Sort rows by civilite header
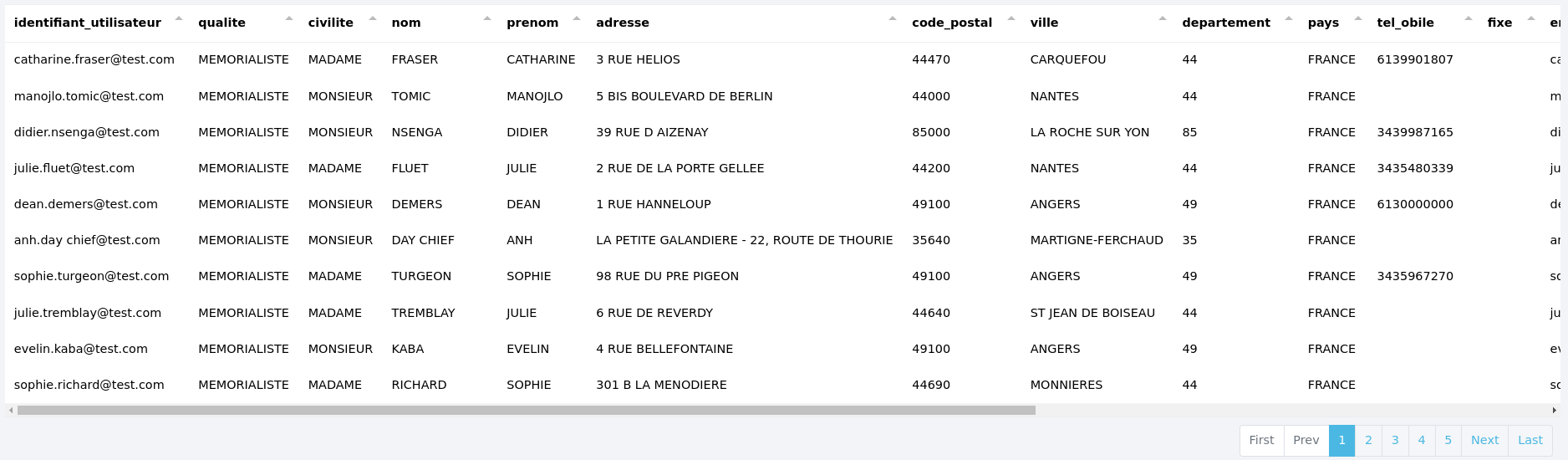 pyautogui.click(x=330, y=23)
